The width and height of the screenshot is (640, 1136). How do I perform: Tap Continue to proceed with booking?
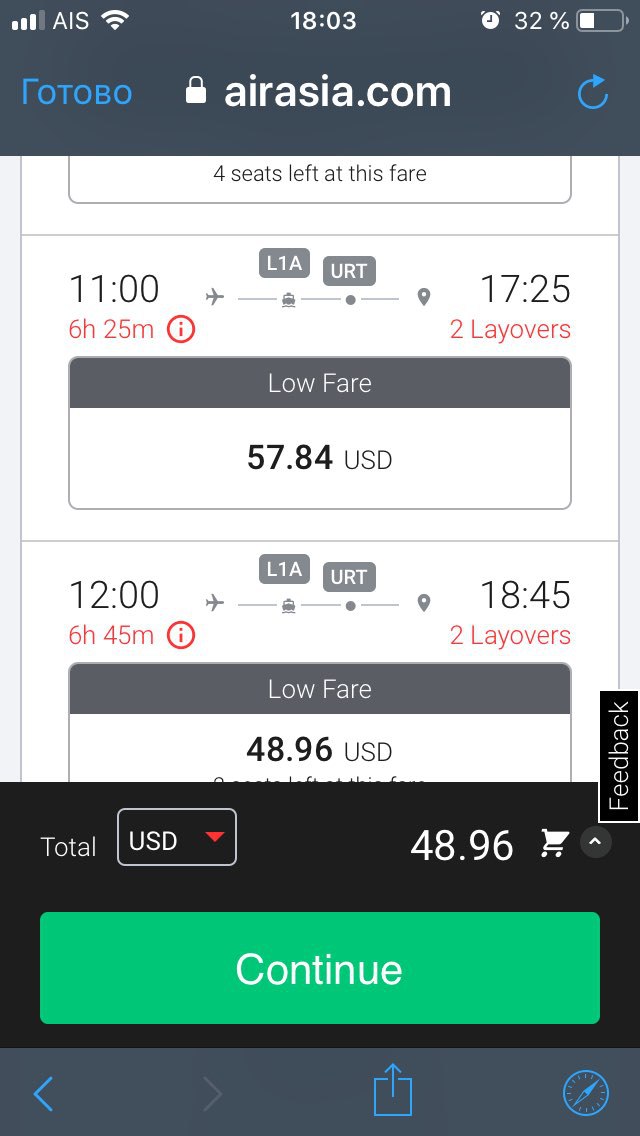click(320, 968)
